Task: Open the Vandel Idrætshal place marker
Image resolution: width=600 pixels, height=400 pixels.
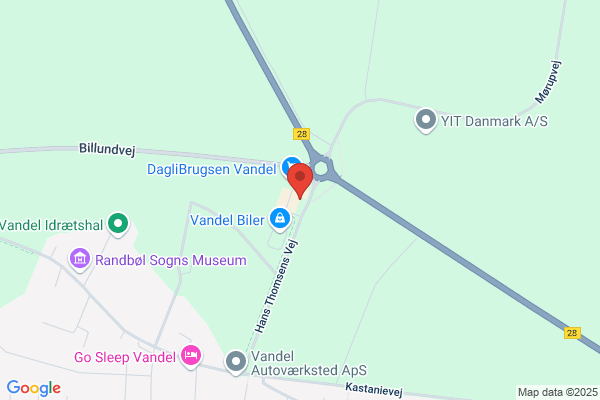Action: click(118, 224)
